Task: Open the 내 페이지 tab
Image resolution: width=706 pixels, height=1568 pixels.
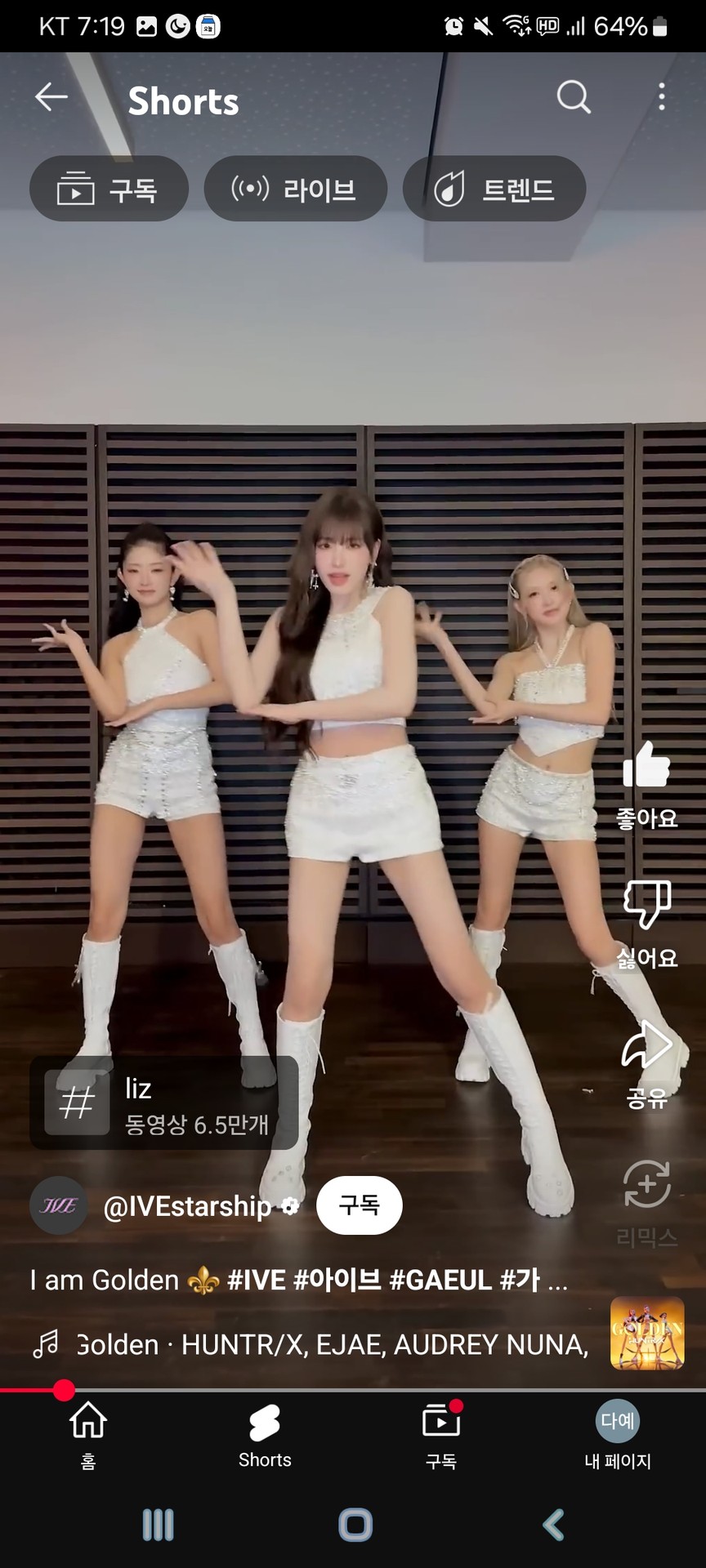Action: click(618, 1435)
